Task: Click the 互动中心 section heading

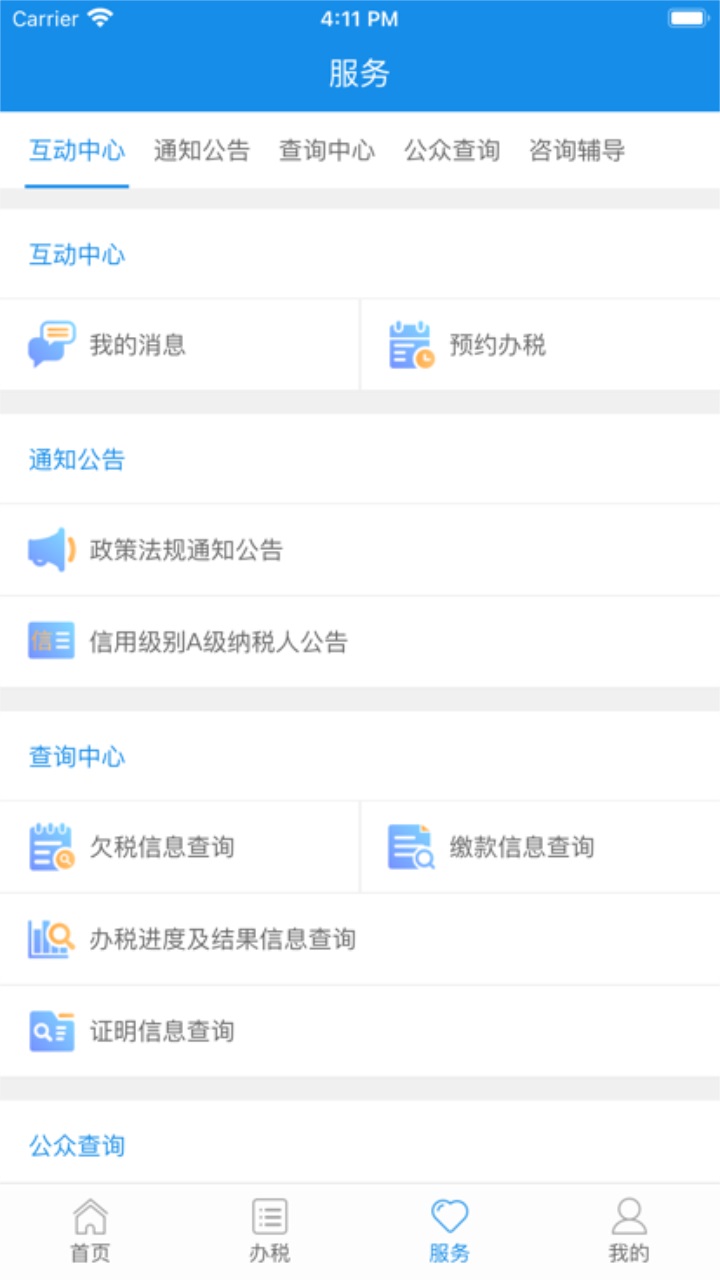Action: click(x=76, y=254)
